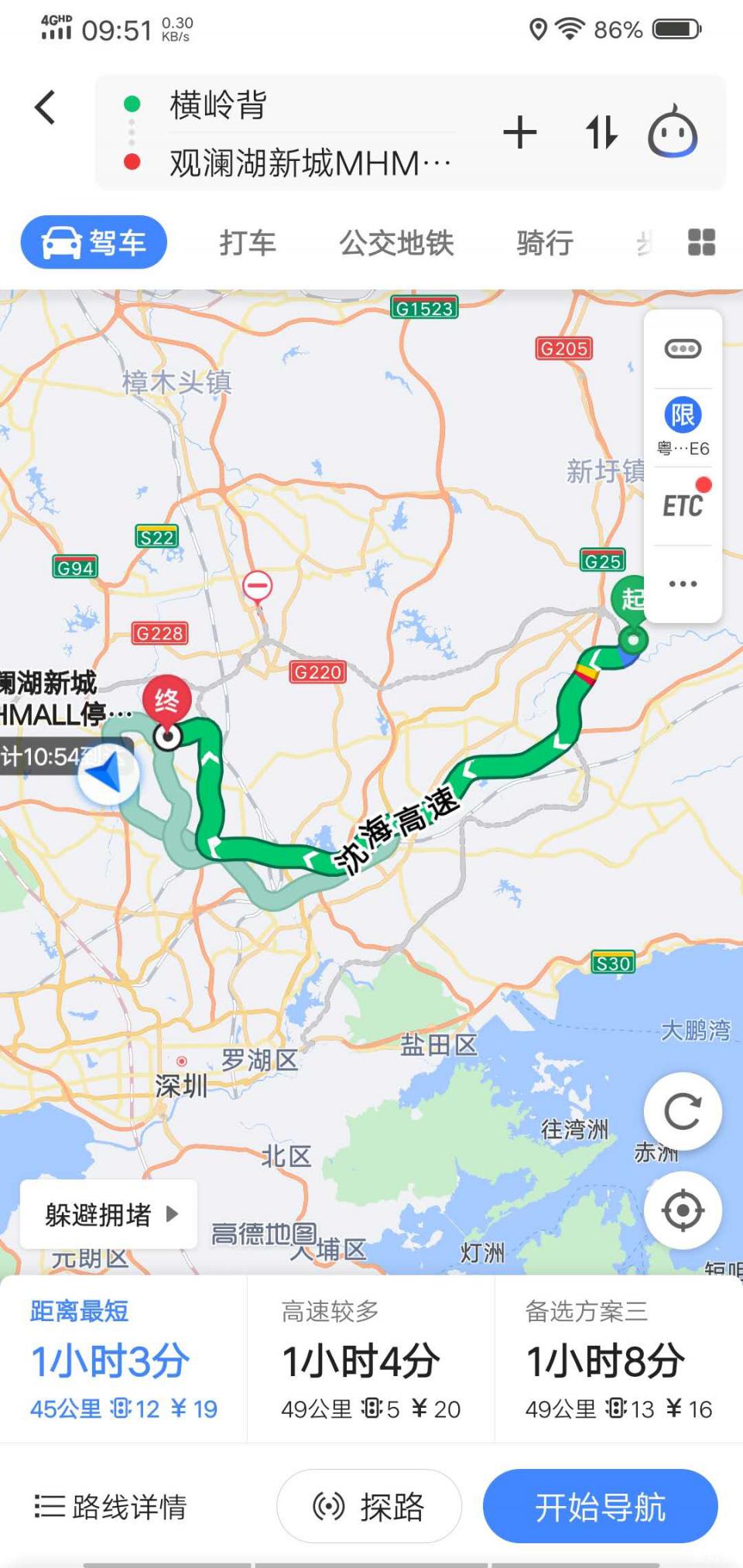Center map on my current location
Image resolution: width=743 pixels, height=1568 pixels.
tap(683, 1210)
